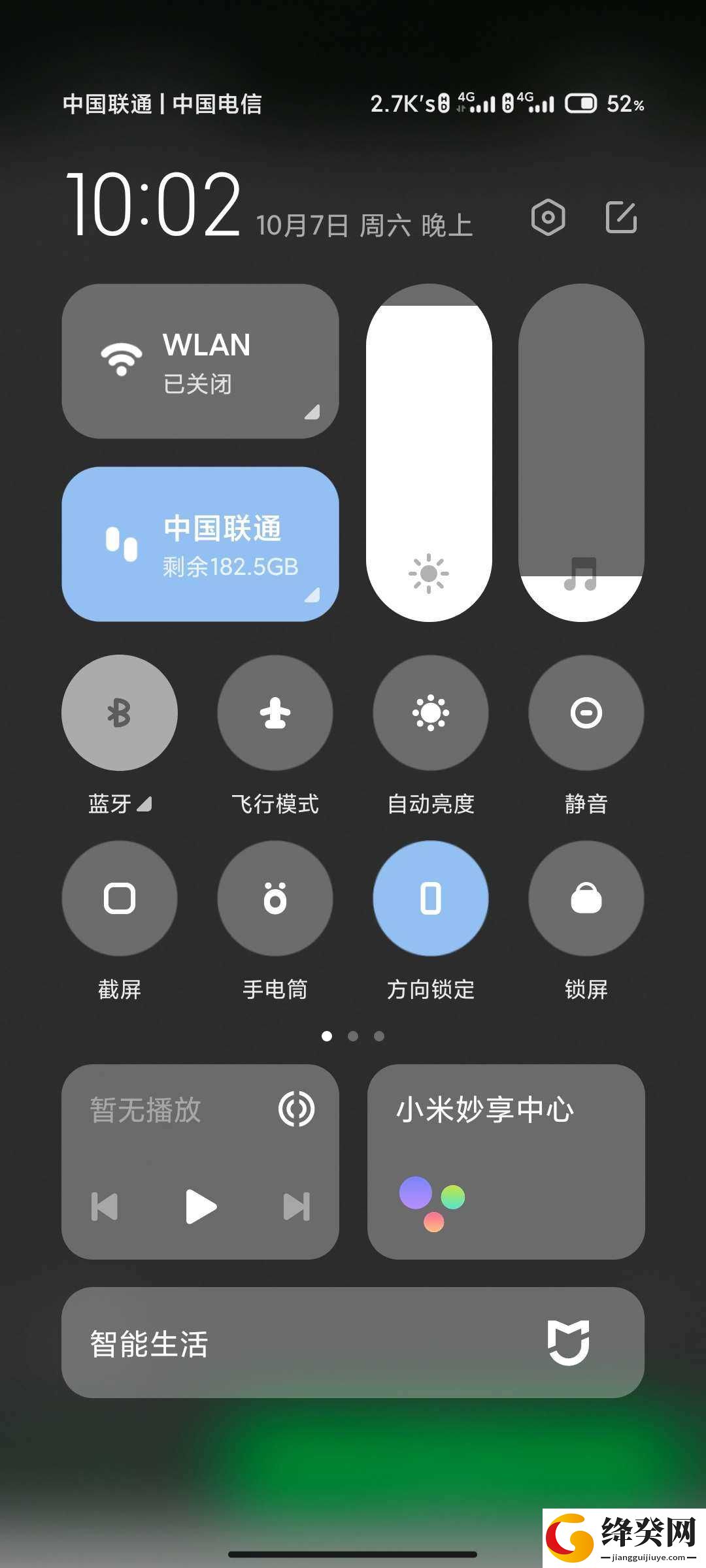Tap the media volume slider

pos(581,452)
